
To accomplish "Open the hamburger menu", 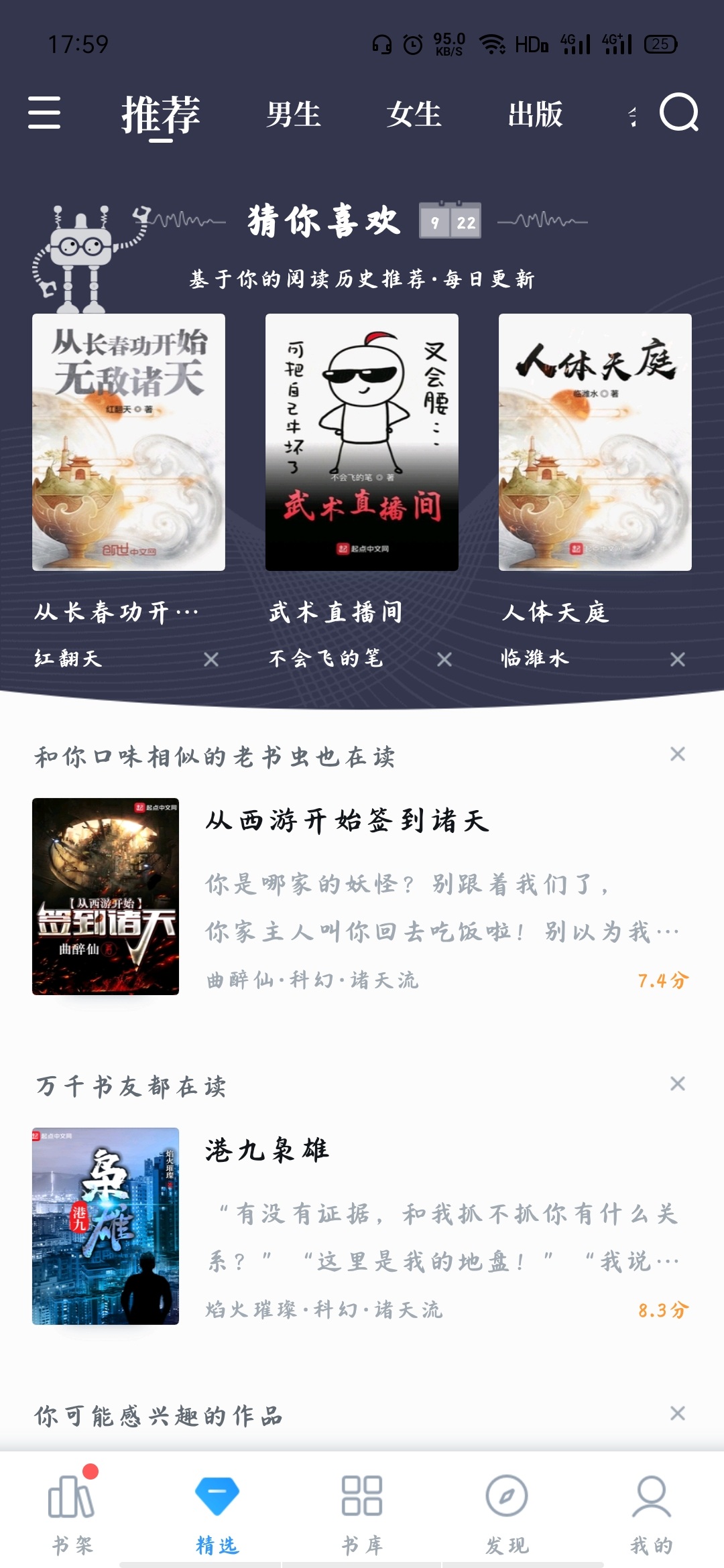I will tap(44, 112).
